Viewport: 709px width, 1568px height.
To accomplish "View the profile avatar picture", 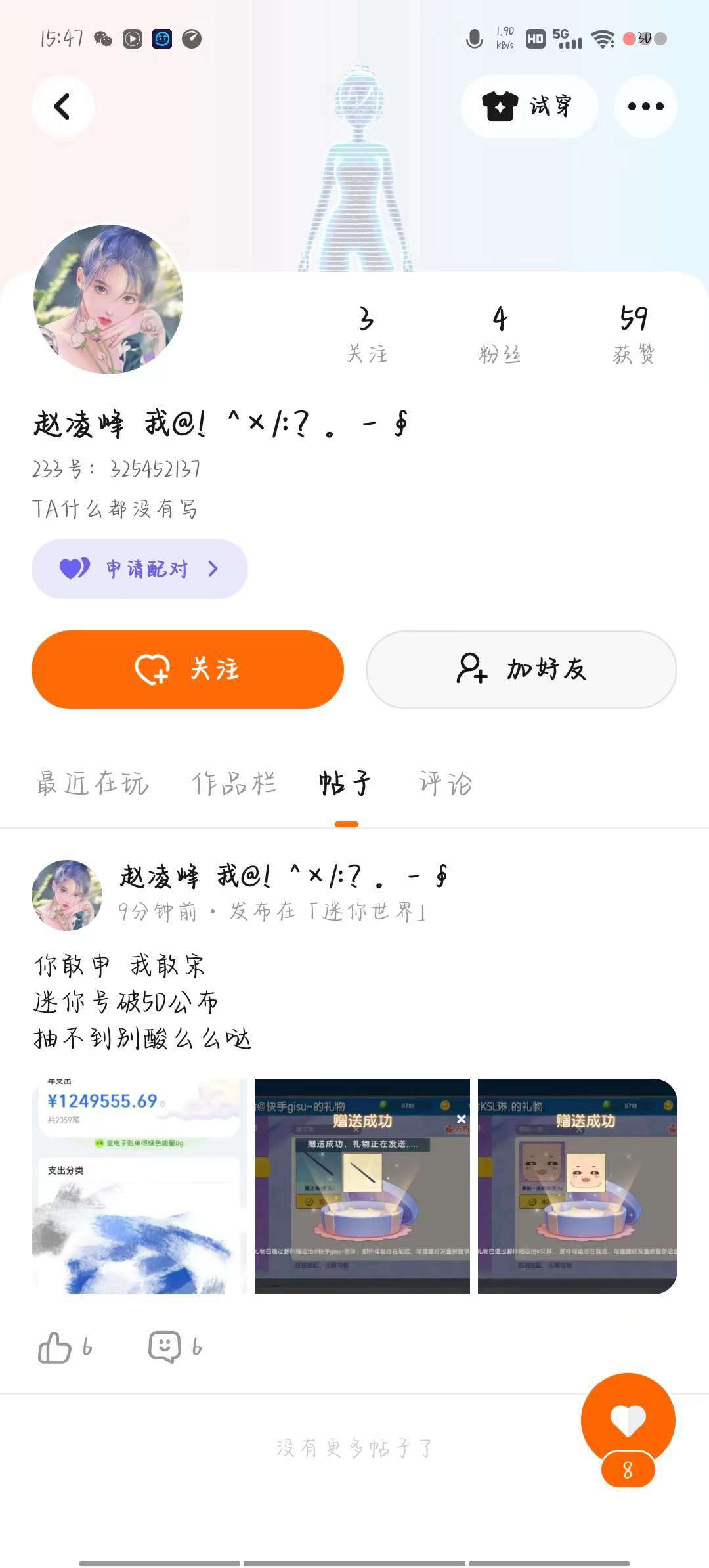I will click(x=108, y=299).
